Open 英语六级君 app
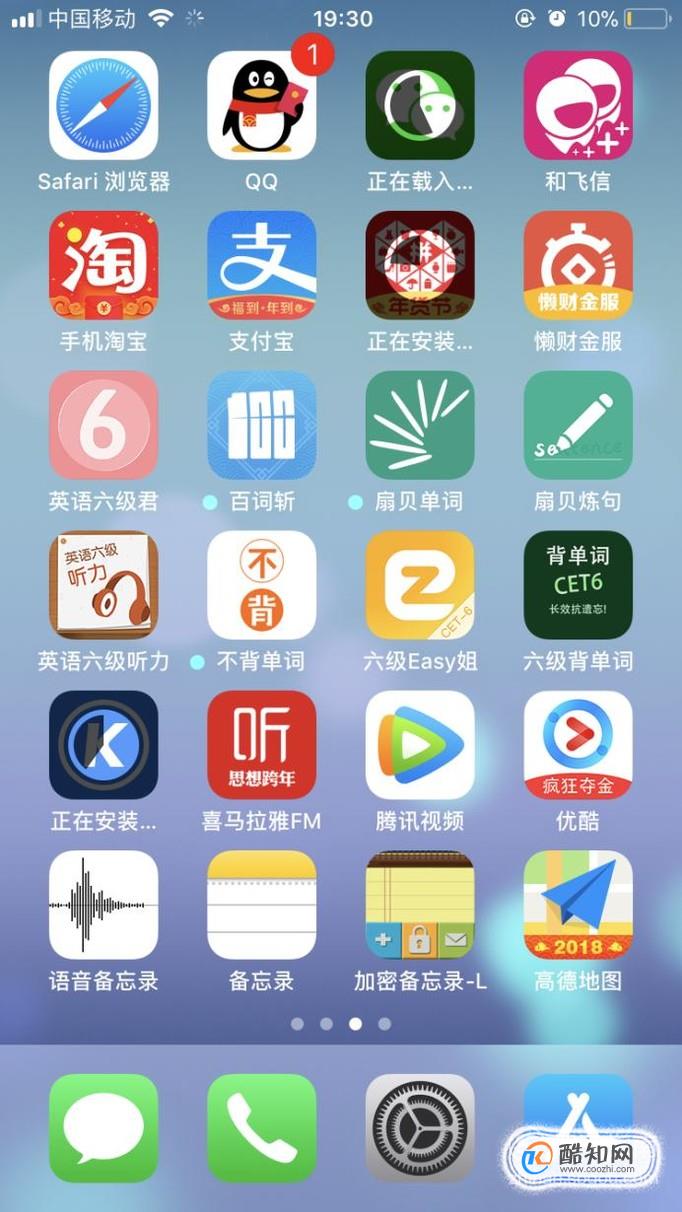Image resolution: width=682 pixels, height=1212 pixels. tap(103, 425)
